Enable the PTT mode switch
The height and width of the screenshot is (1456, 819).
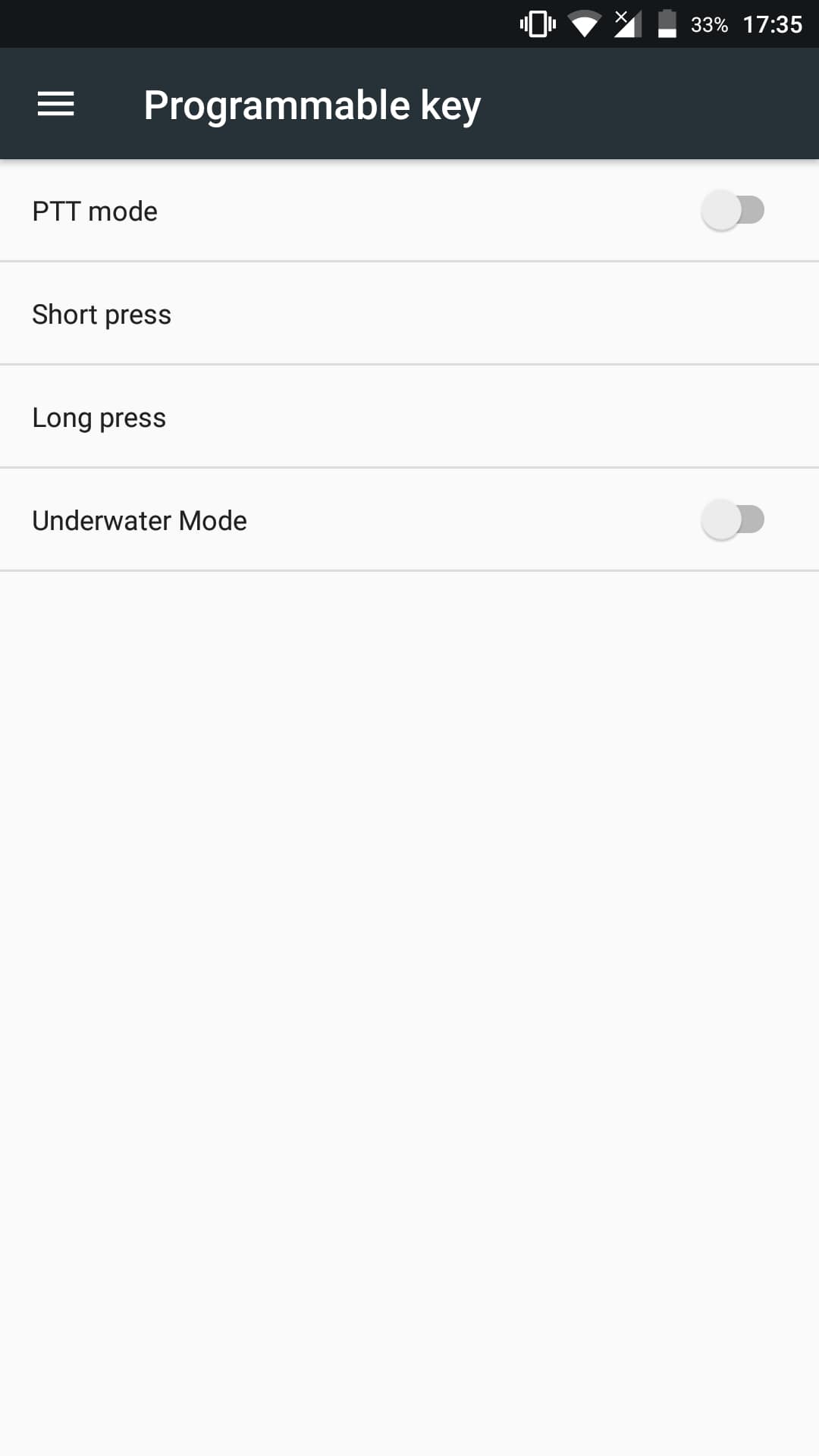tap(733, 210)
